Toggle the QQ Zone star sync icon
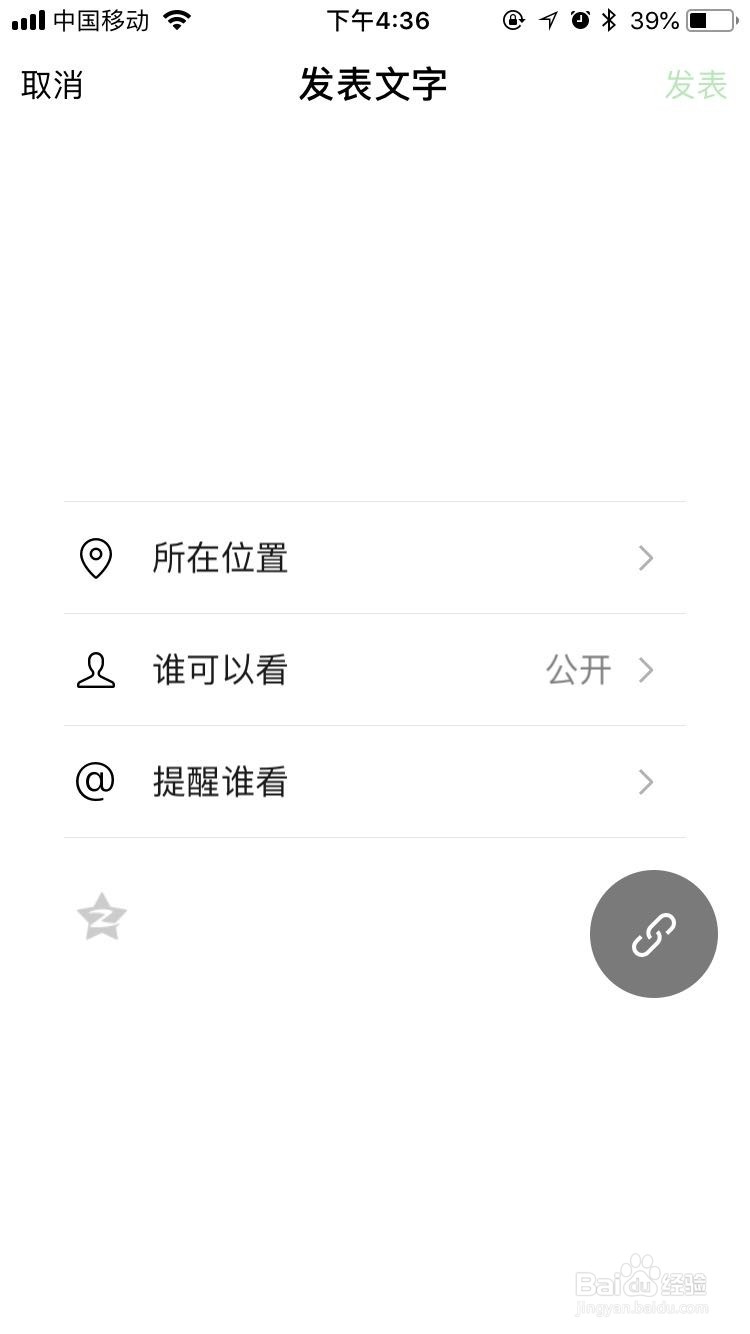The width and height of the screenshot is (750, 1334). tap(102, 917)
